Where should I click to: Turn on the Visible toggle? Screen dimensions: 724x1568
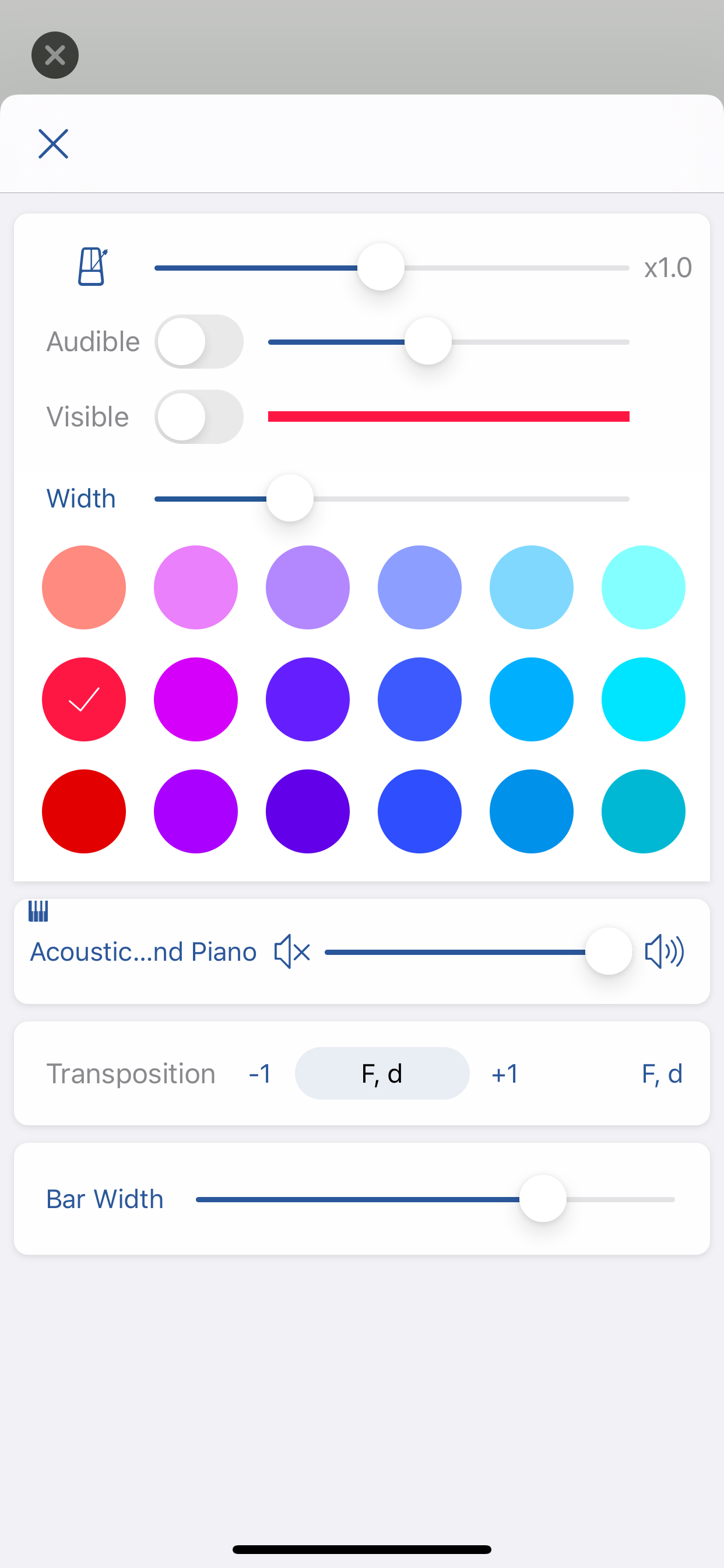tap(199, 417)
